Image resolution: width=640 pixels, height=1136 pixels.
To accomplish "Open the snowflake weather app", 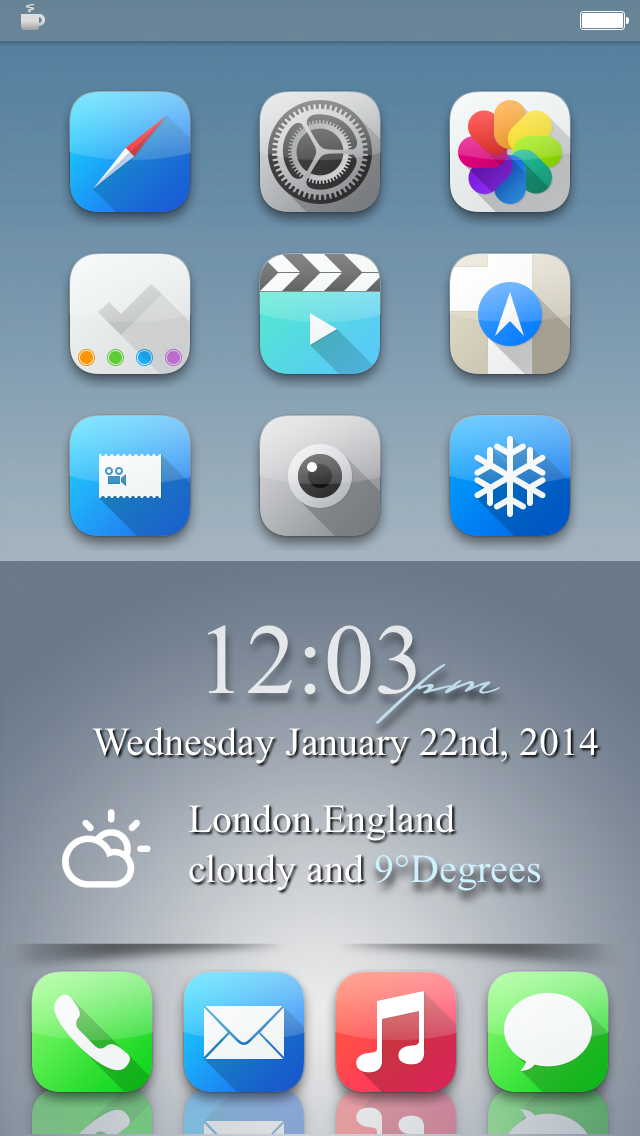I will click(510, 476).
